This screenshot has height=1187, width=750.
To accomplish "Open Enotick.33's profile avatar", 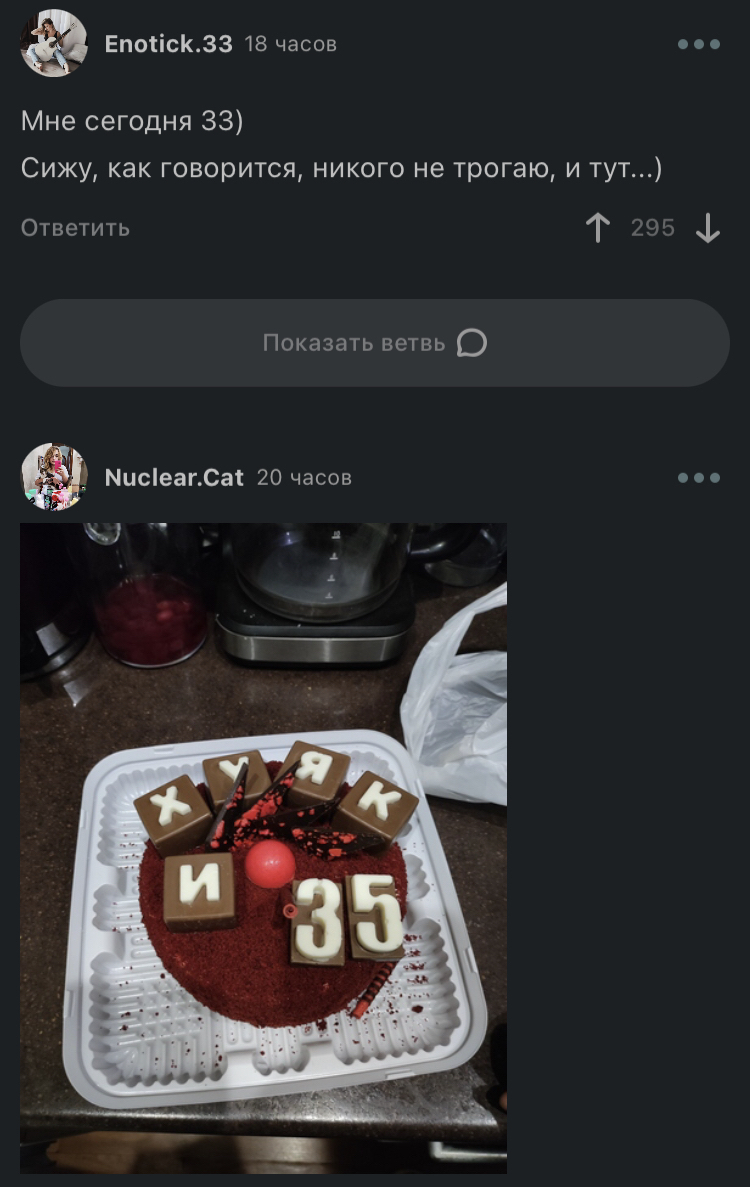I will (54, 43).
